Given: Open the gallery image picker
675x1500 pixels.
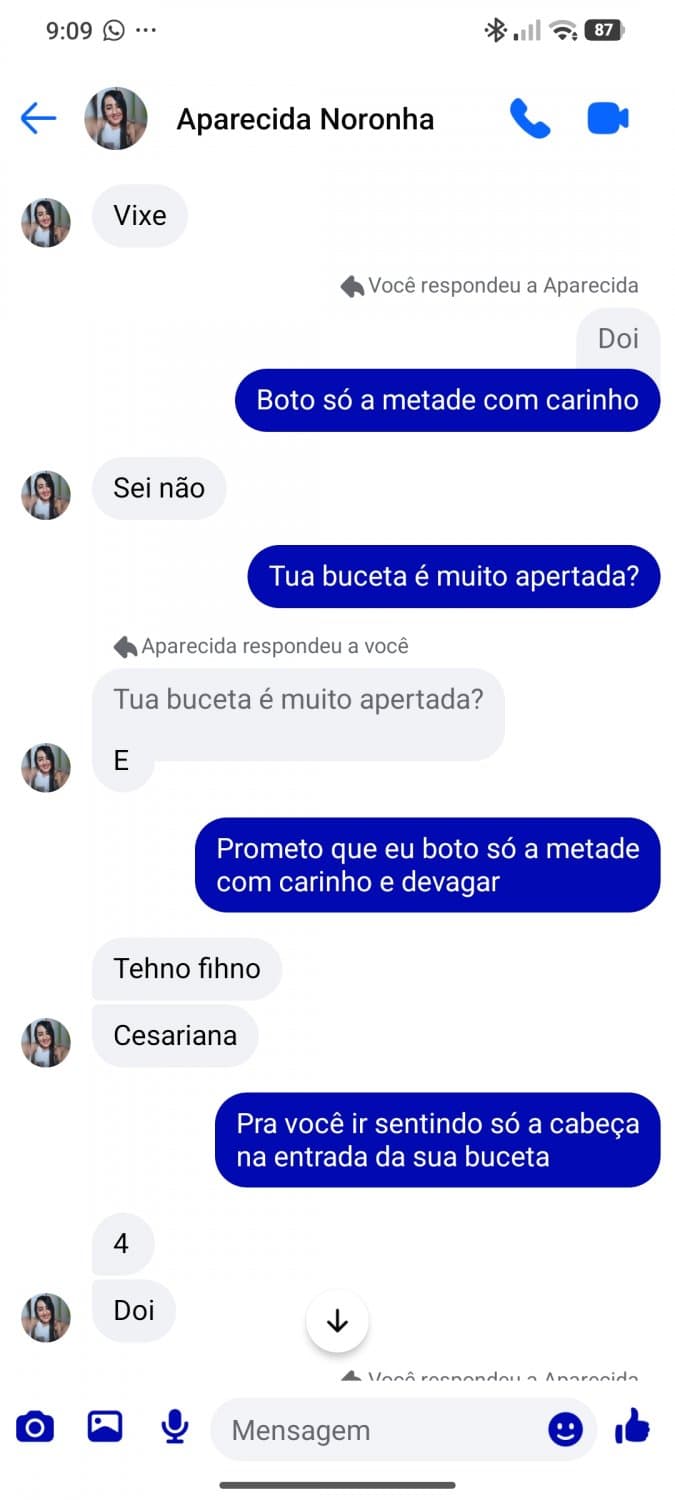Looking at the screenshot, I should coord(105,1427).
